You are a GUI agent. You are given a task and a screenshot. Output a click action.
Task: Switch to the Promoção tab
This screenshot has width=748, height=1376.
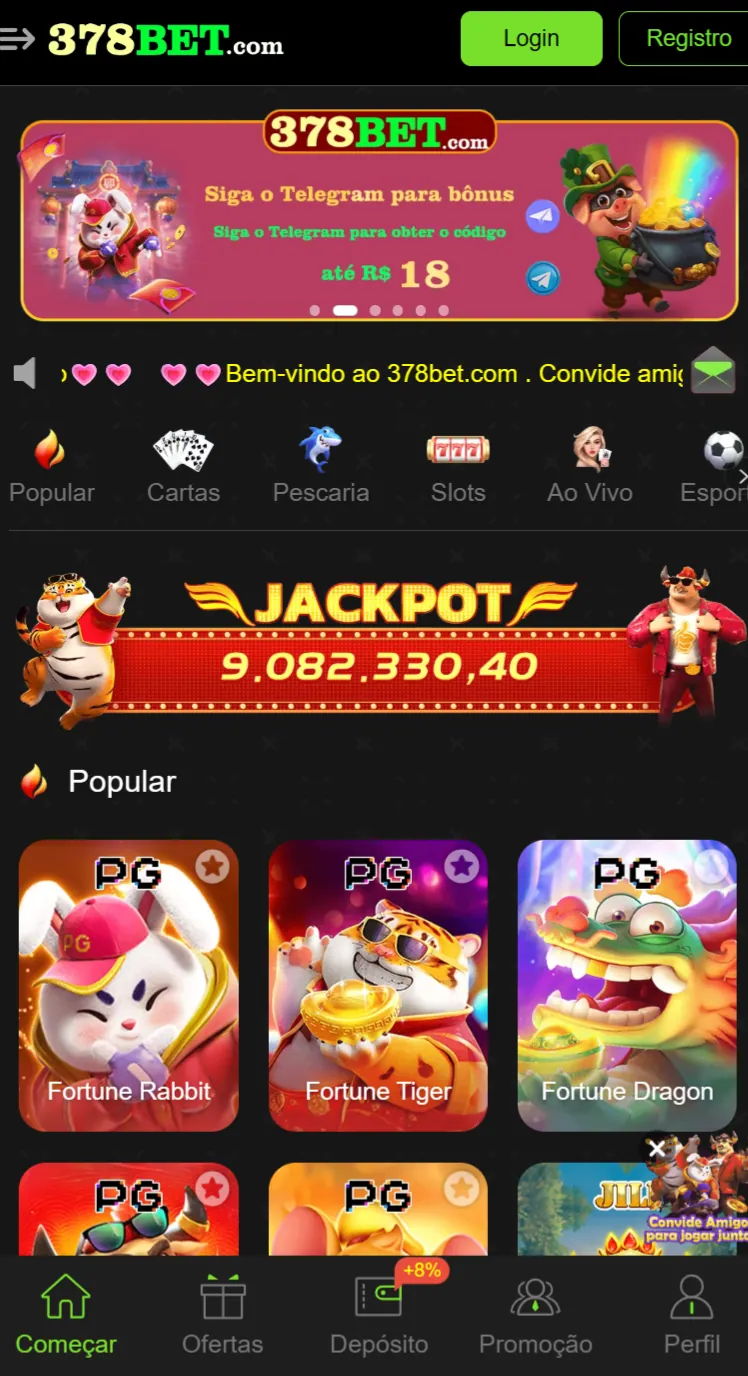(x=535, y=1315)
